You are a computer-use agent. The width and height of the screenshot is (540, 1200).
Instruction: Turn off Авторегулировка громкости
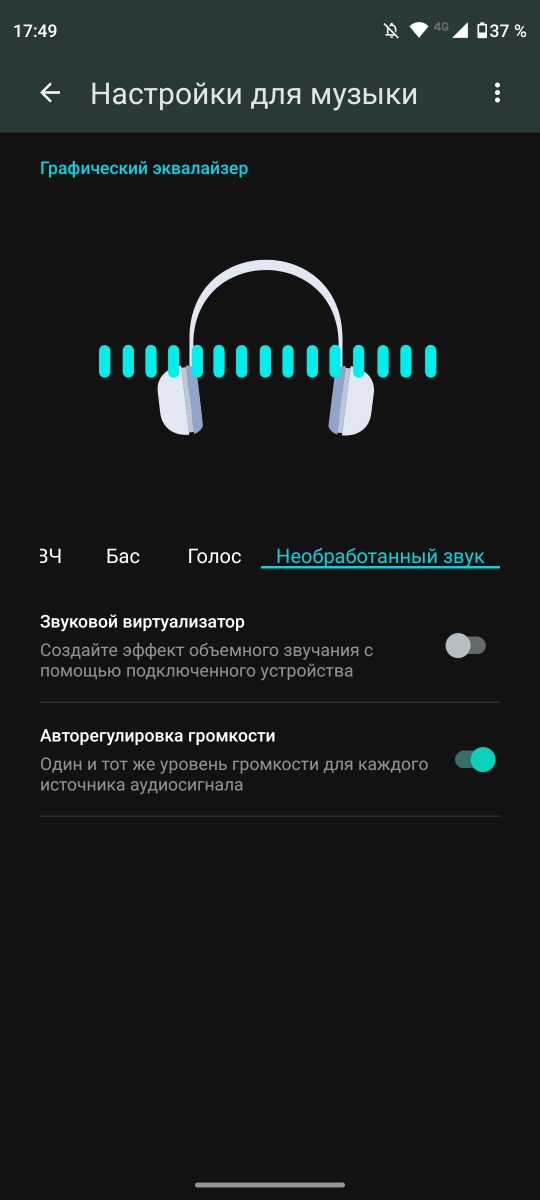point(475,760)
